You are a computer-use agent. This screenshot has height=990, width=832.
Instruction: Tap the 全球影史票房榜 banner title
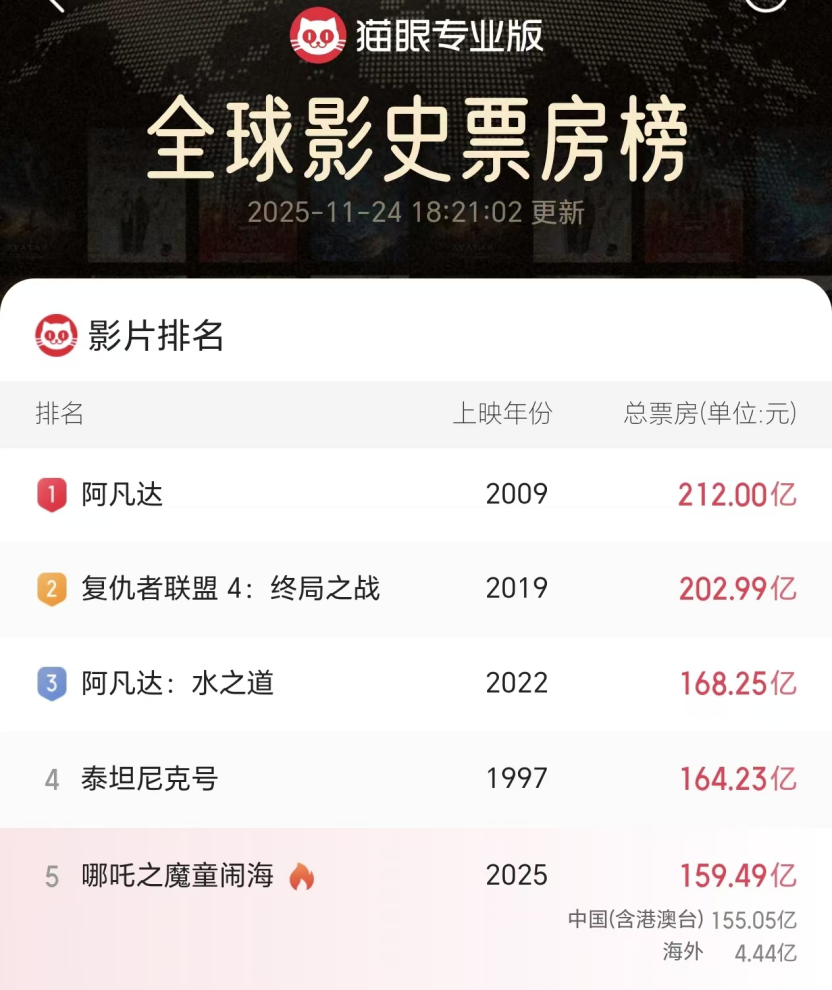point(416,142)
